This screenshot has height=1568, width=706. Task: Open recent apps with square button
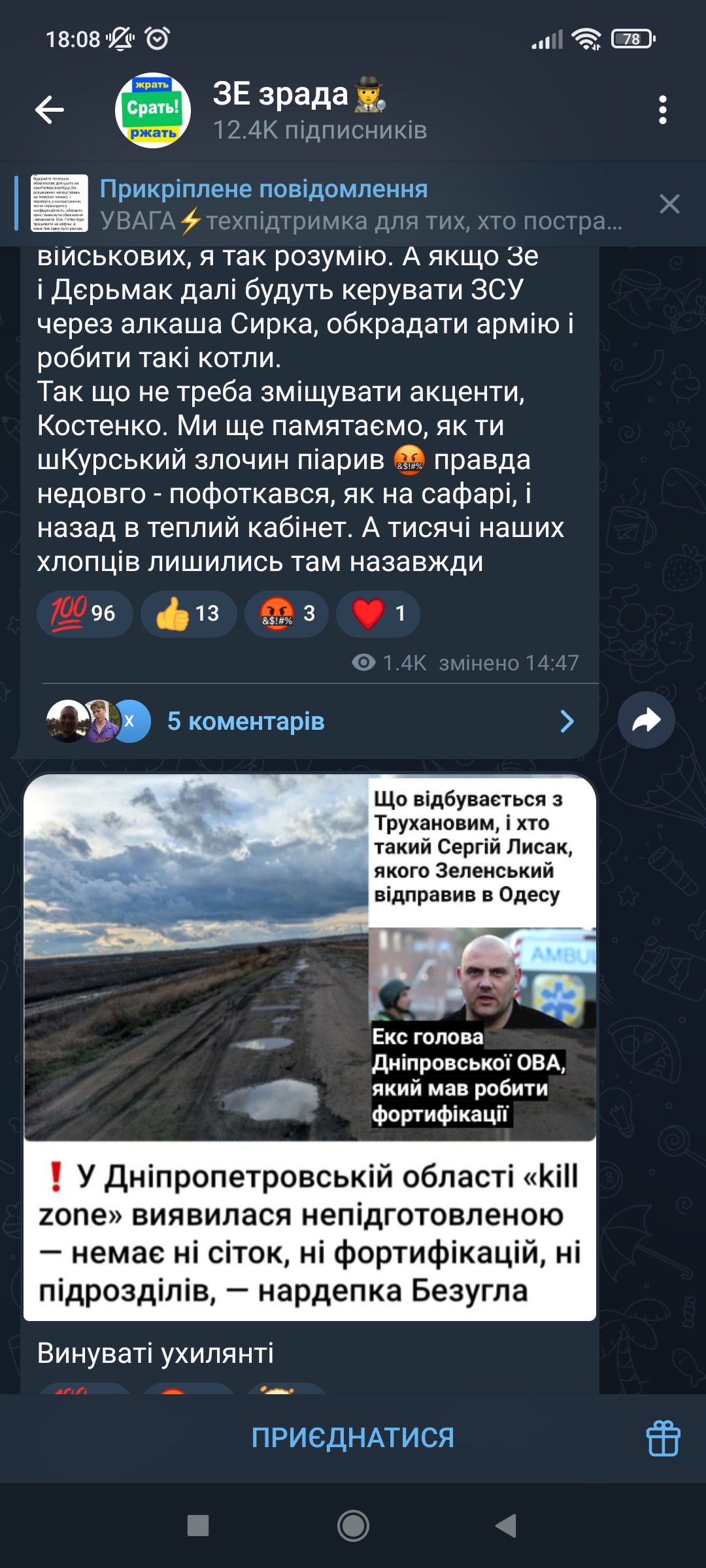198,1526
